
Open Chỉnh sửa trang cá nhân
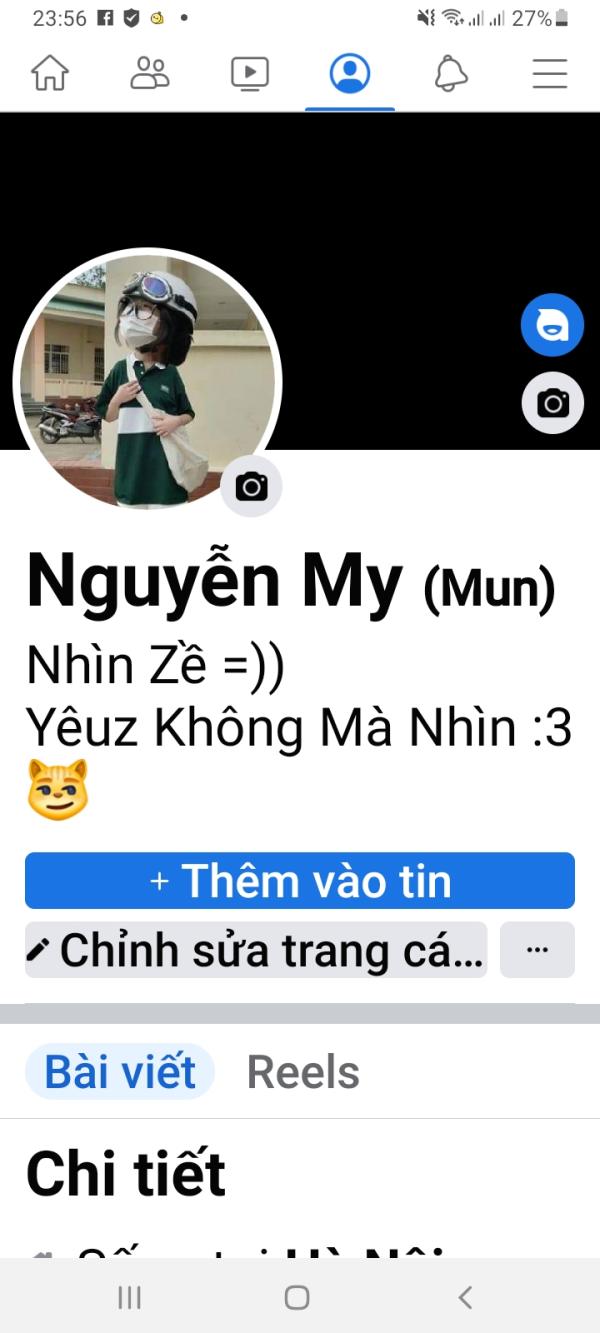[x=256, y=950]
